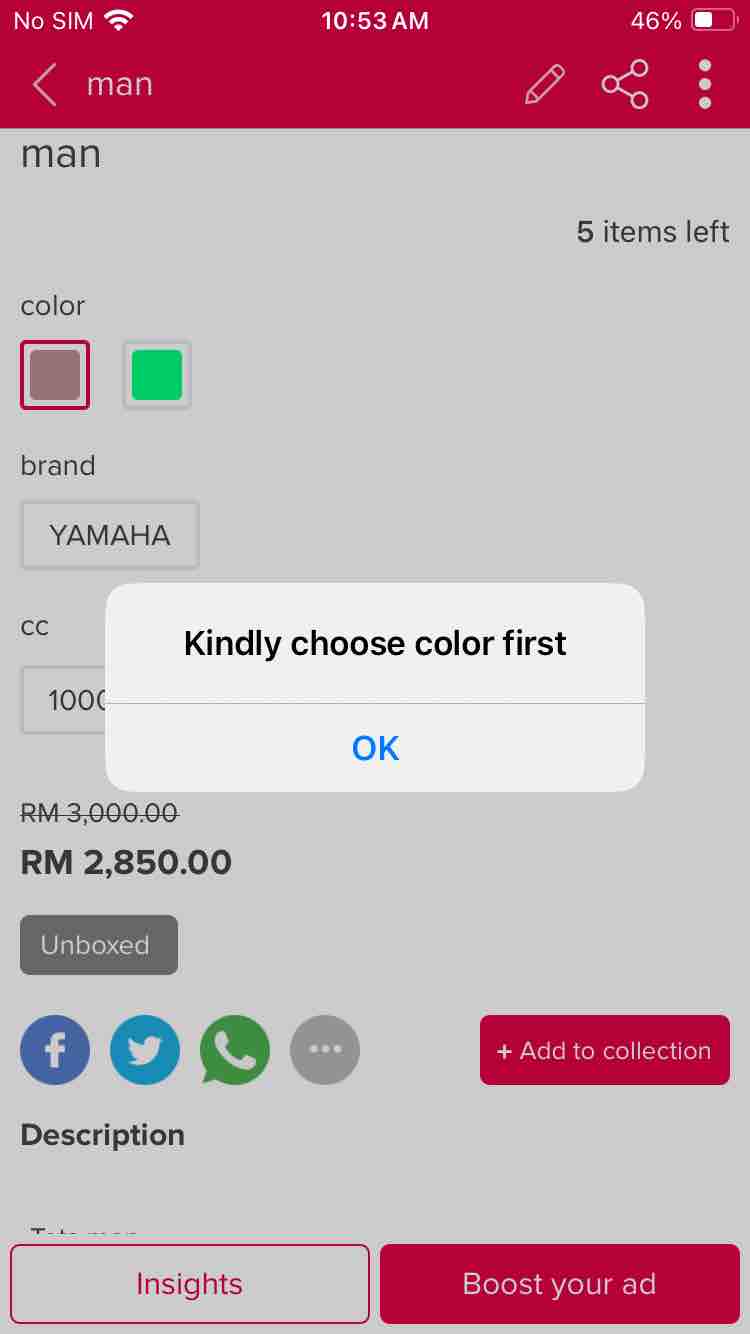Edit the ad with the pencil icon
The width and height of the screenshot is (750, 1334).
pyautogui.click(x=545, y=84)
